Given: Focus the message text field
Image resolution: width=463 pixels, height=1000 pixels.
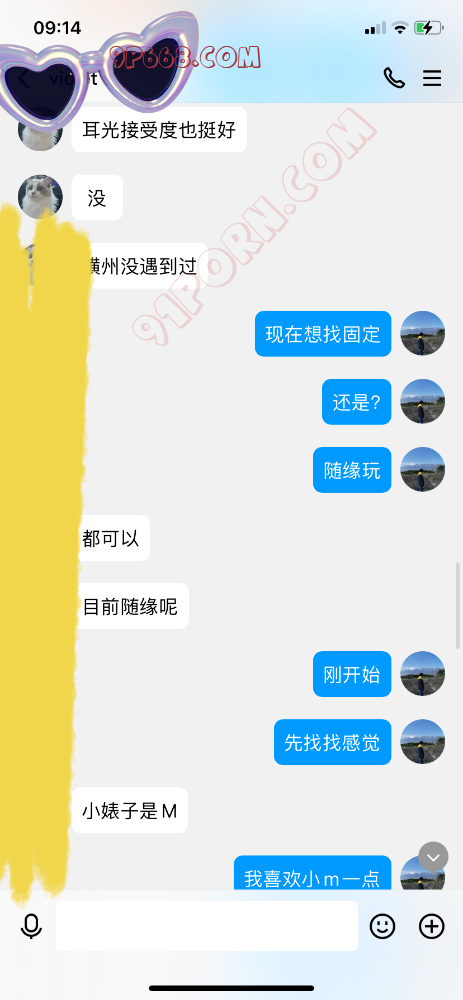Looking at the screenshot, I should pyautogui.click(x=207, y=926).
